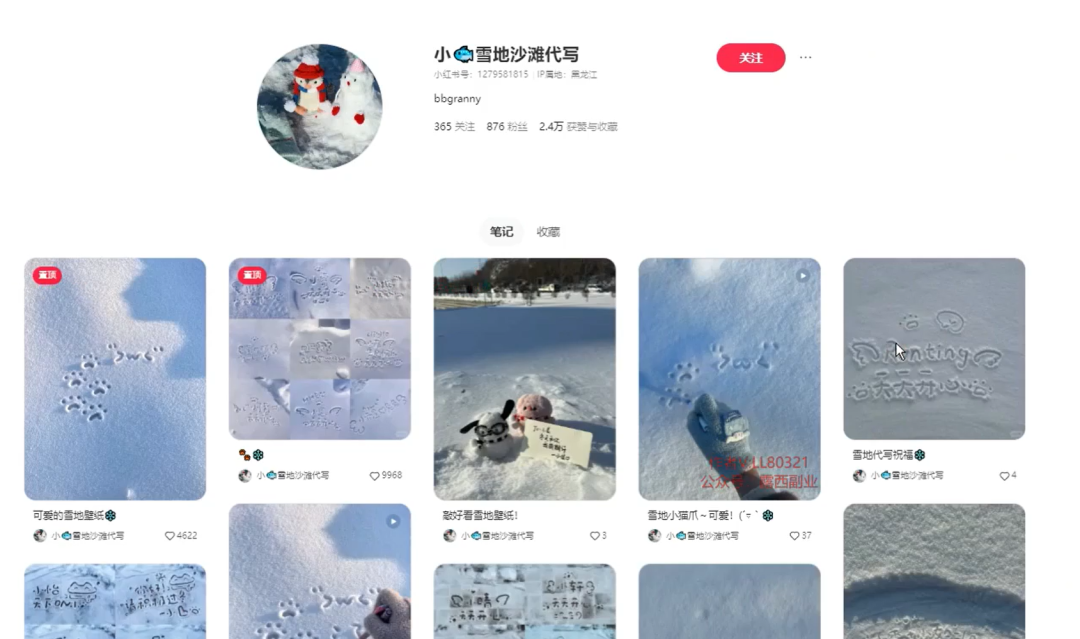Like the note 雪地代写祝福

(1004, 476)
